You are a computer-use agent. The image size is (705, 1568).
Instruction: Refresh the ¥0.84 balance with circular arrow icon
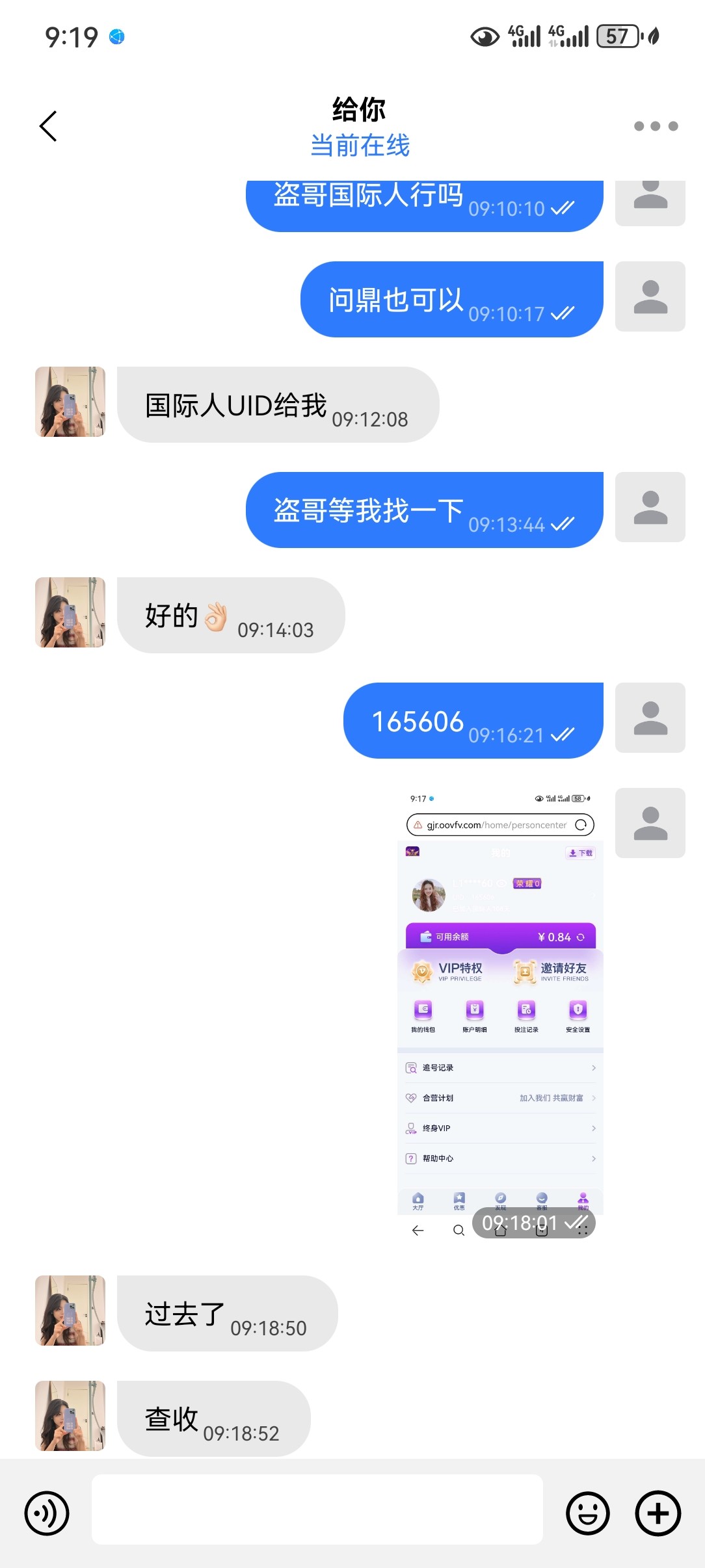[581, 937]
